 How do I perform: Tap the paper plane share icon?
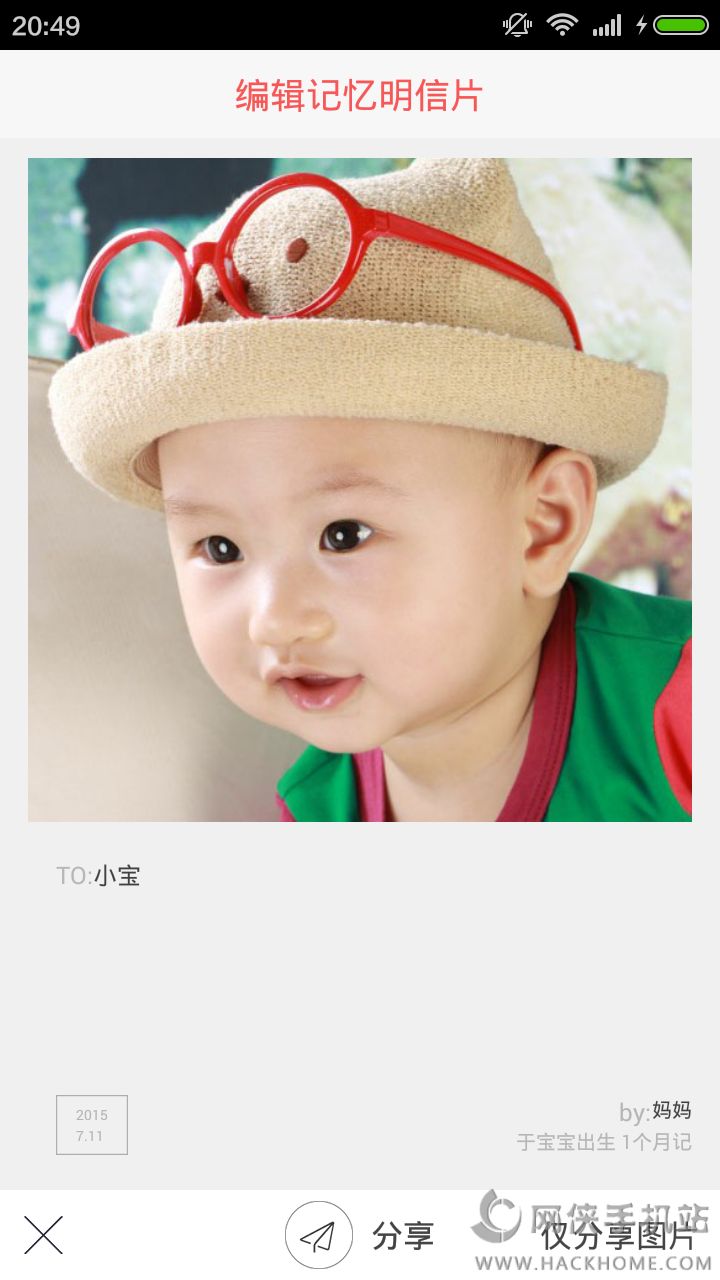(x=318, y=1235)
